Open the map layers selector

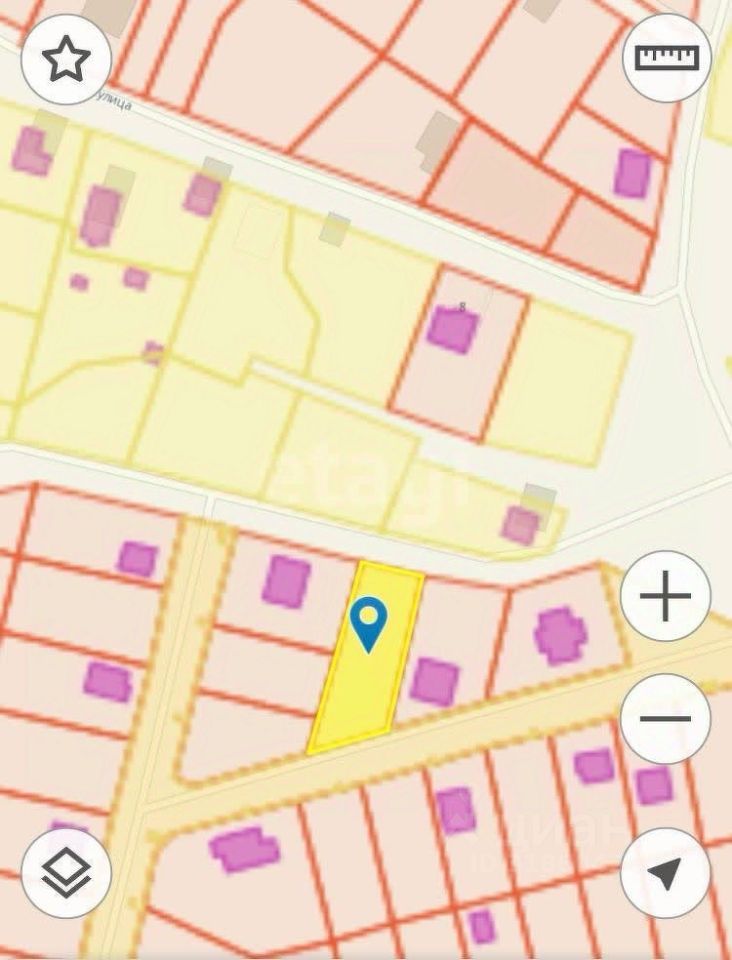click(66, 873)
